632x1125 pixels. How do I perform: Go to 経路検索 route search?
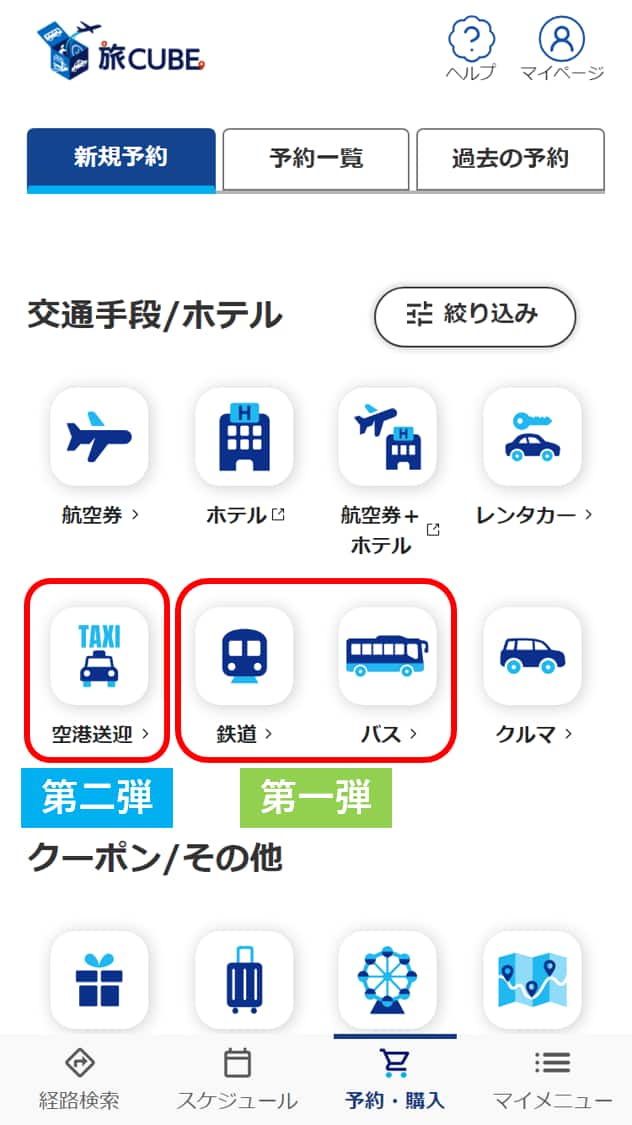coord(79,1080)
